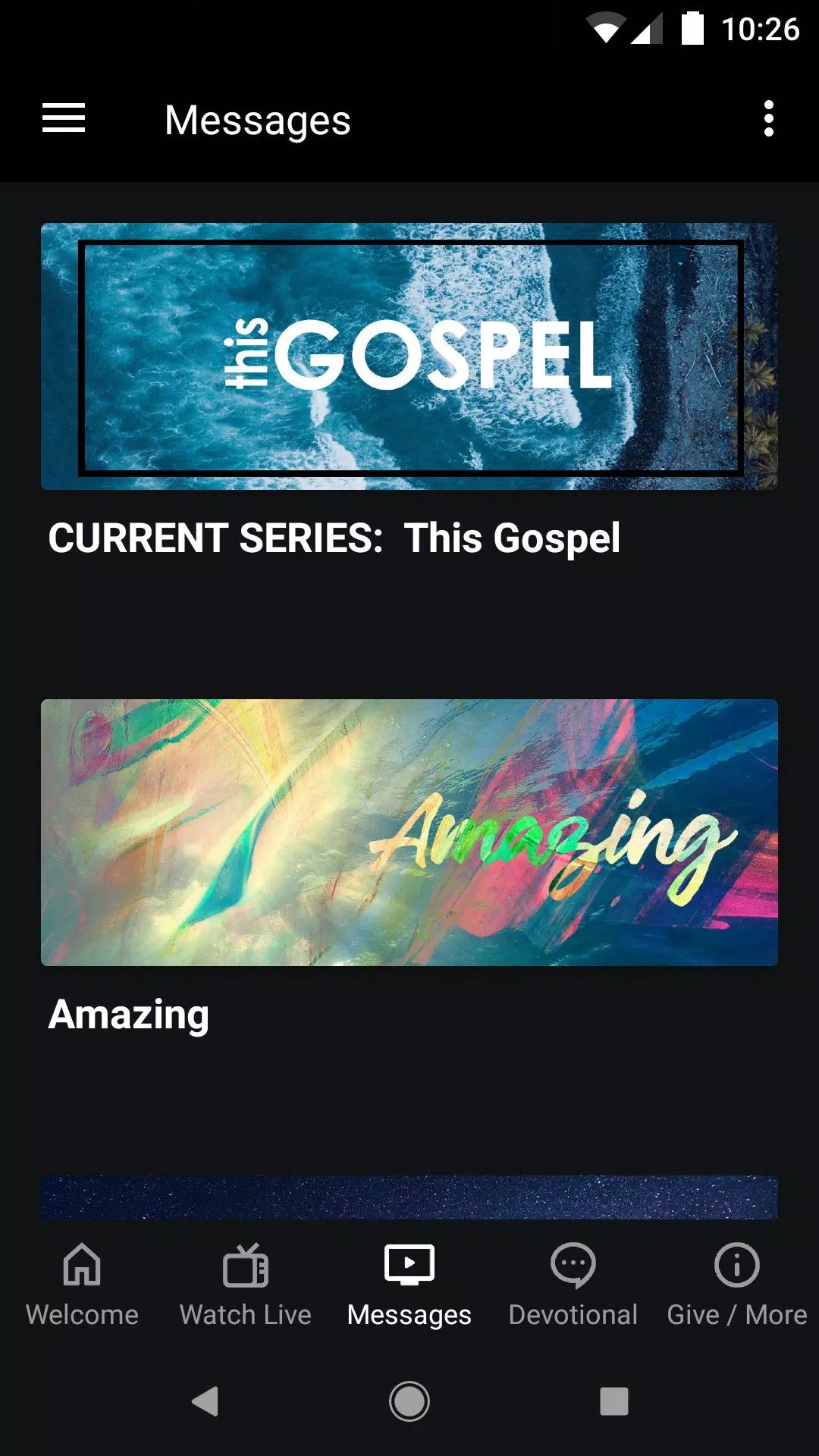Tap the system back button

pos(205,1401)
